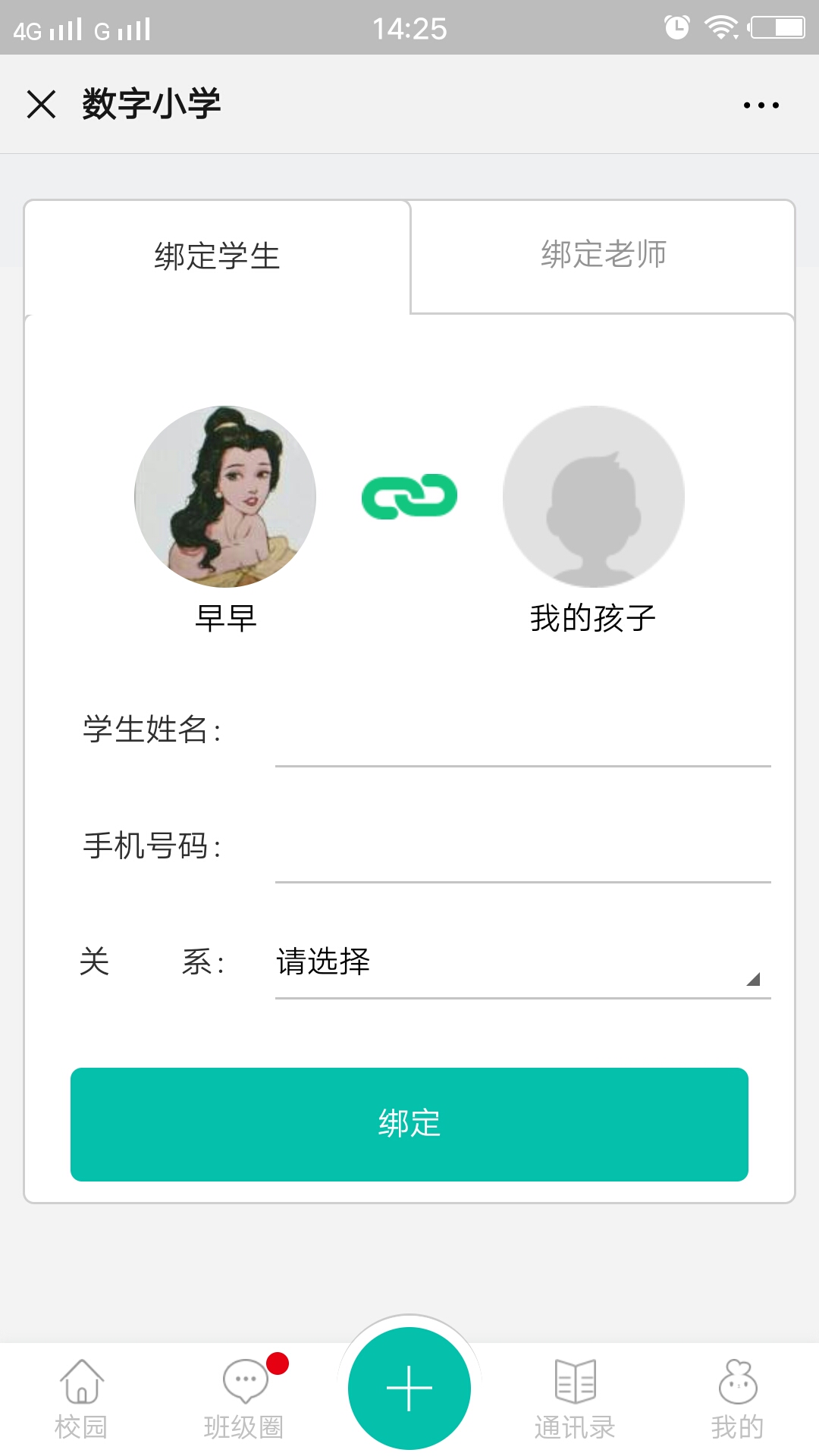This screenshot has width=819, height=1456.
Task: Switch to the 绑定老师 tab
Action: click(603, 256)
